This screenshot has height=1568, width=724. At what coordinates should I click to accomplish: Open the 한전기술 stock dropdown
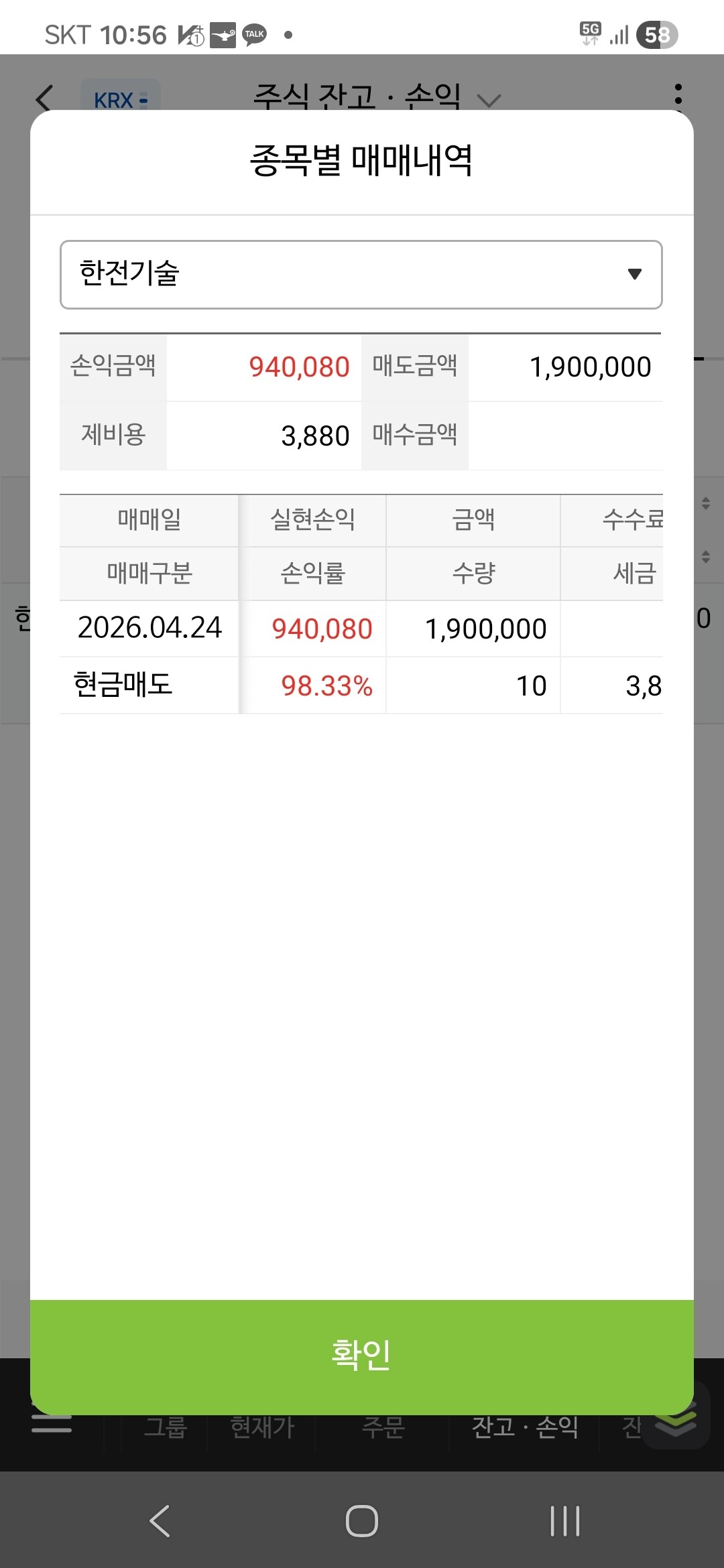(361, 275)
